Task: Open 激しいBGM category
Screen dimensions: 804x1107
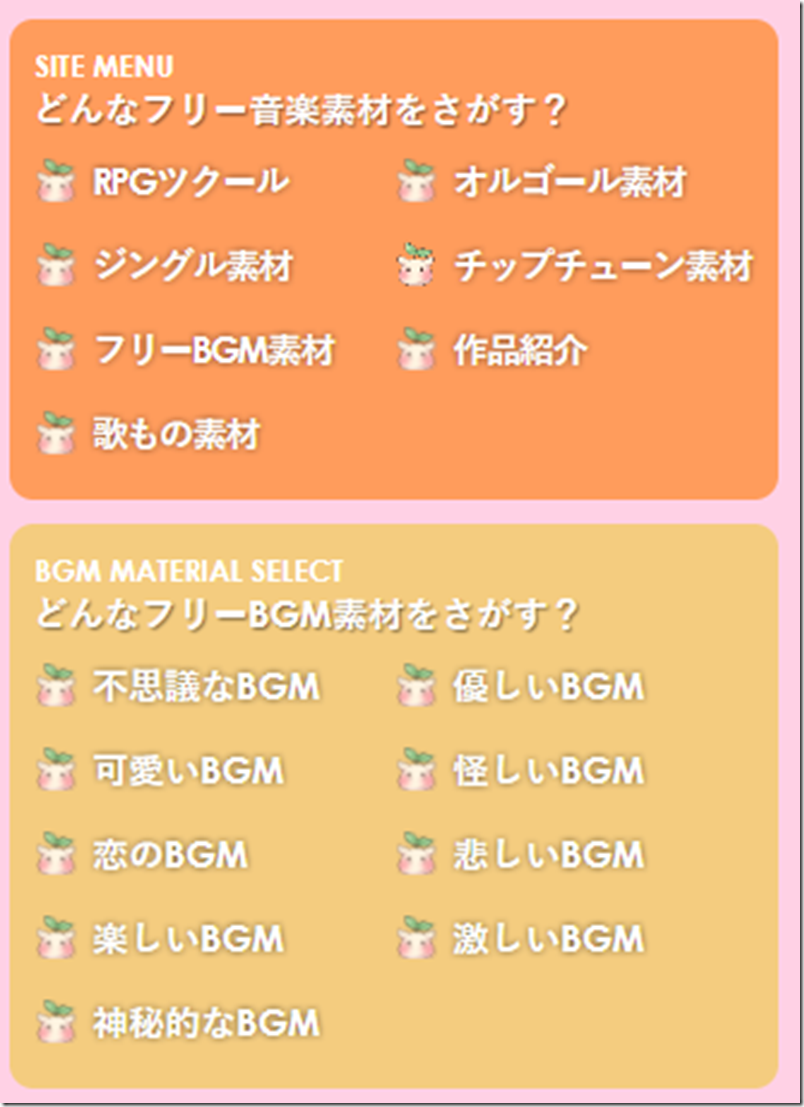Action: pos(548,939)
